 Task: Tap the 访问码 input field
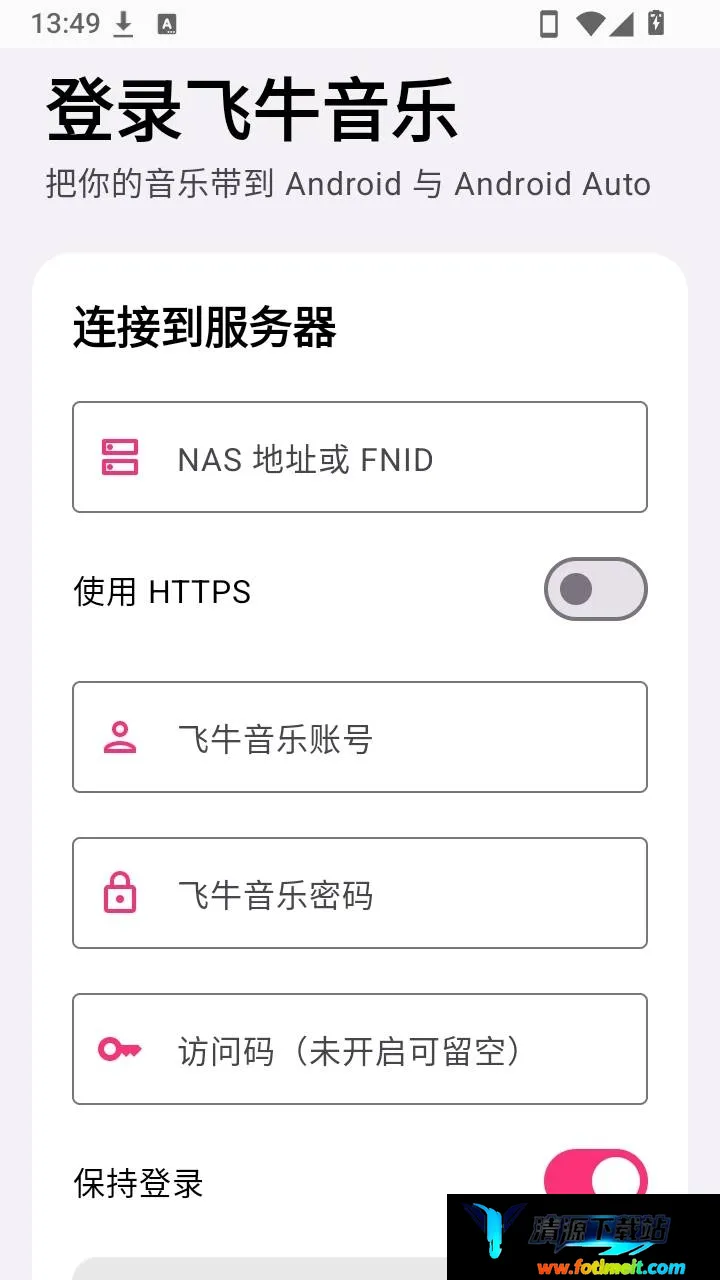point(360,1049)
